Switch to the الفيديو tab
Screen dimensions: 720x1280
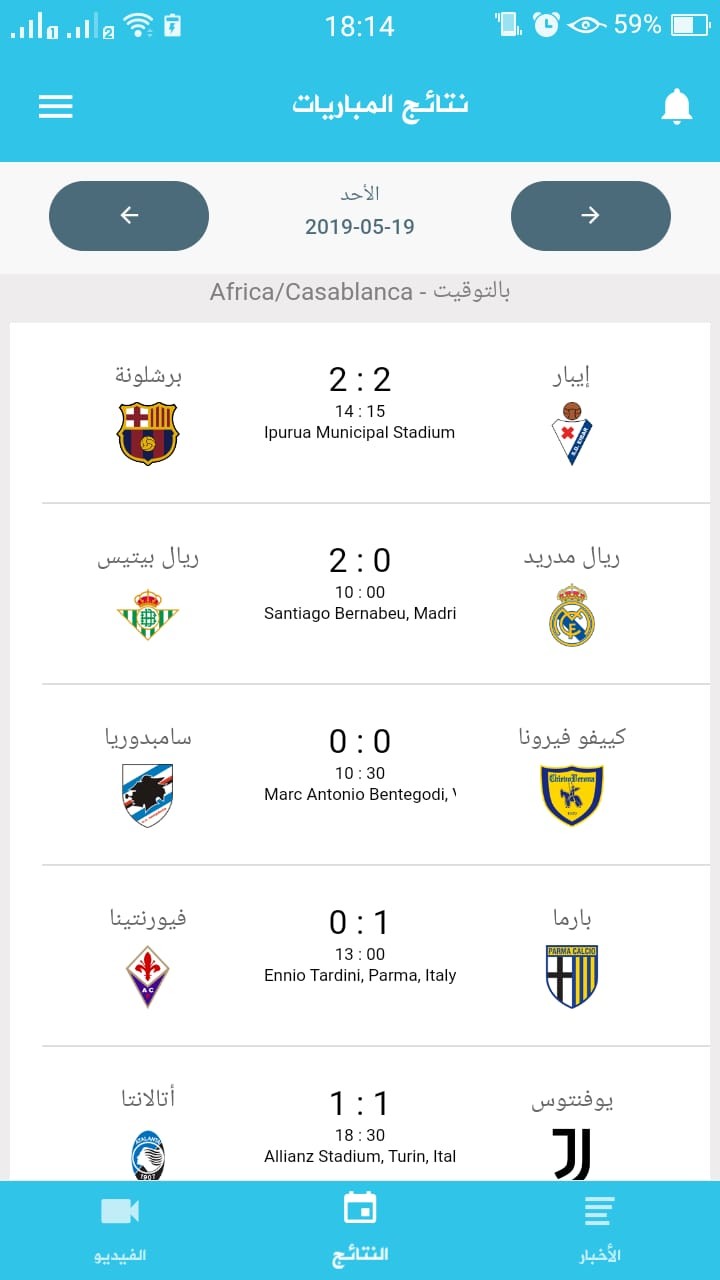120,1230
